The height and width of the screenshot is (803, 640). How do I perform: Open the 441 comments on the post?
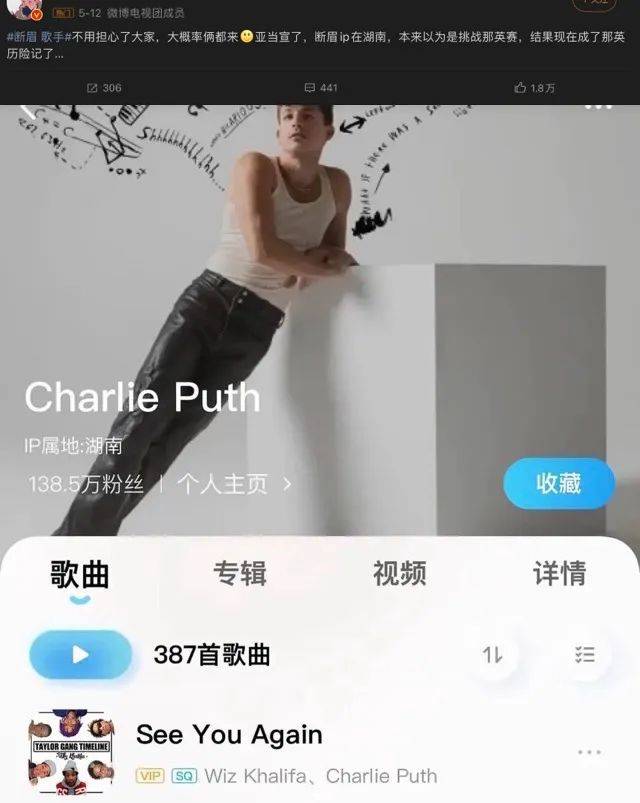pos(320,88)
